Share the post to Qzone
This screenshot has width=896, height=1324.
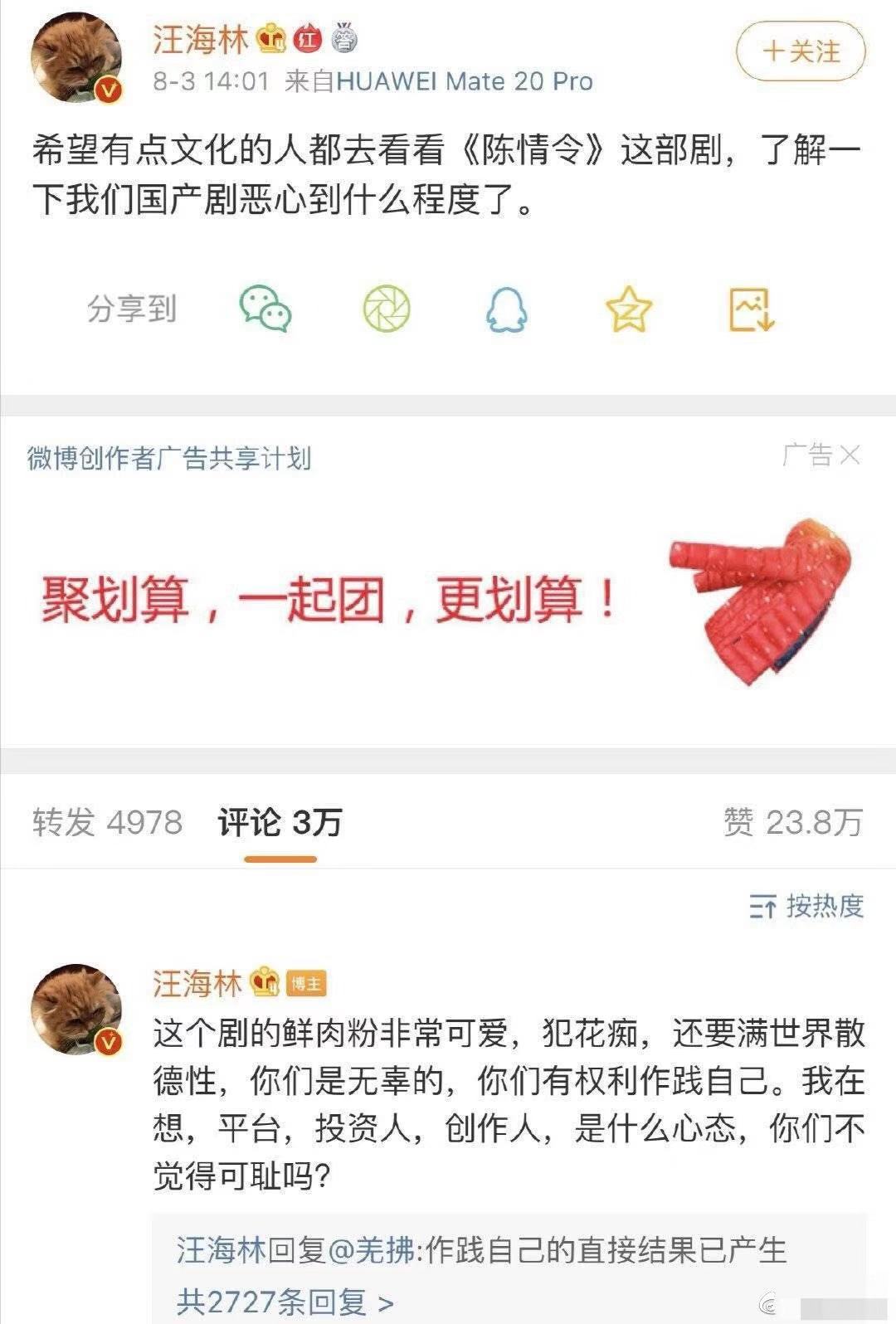tap(628, 309)
